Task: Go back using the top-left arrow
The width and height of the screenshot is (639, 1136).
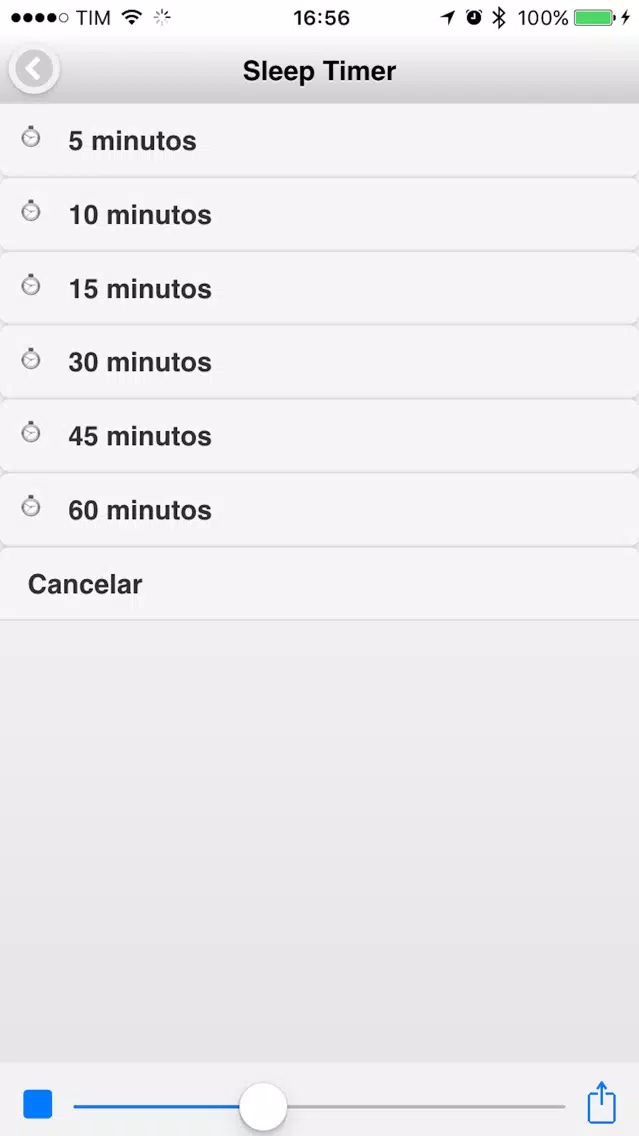Action: 33,69
